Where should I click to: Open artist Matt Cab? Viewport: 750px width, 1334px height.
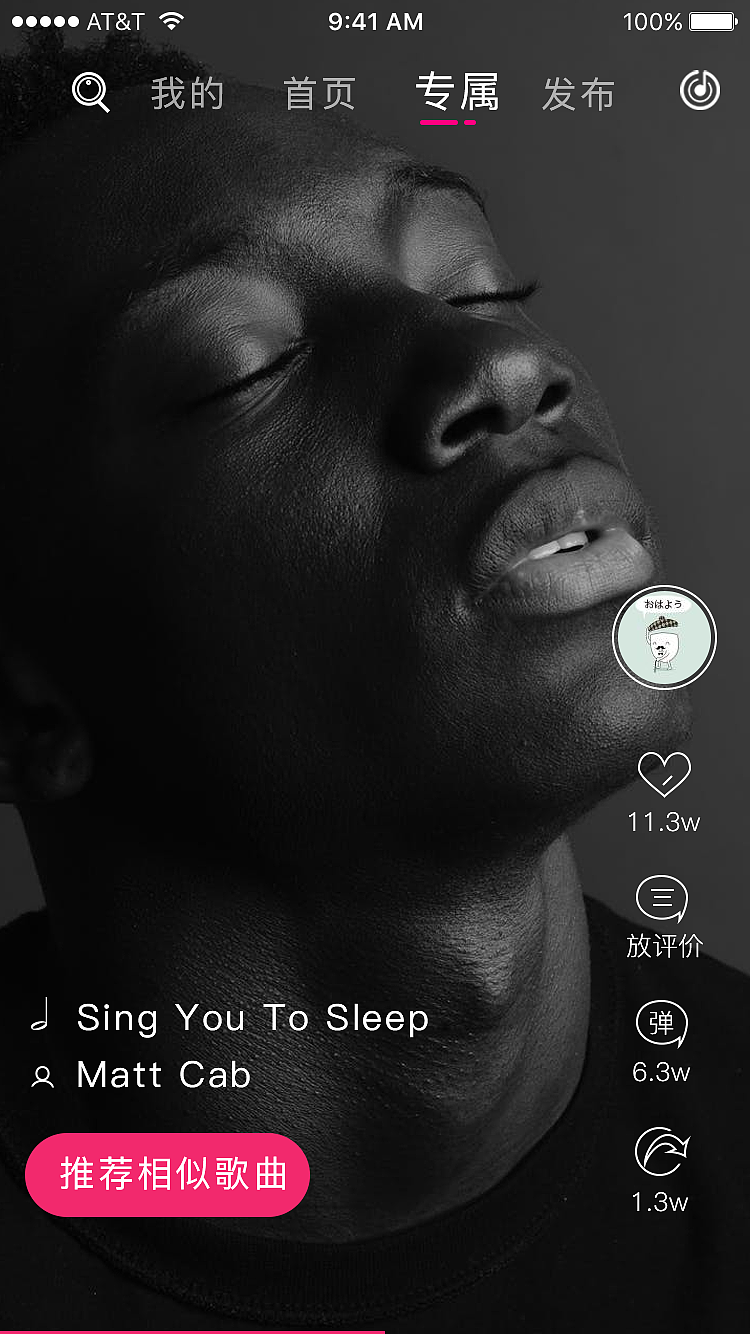click(x=164, y=1075)
